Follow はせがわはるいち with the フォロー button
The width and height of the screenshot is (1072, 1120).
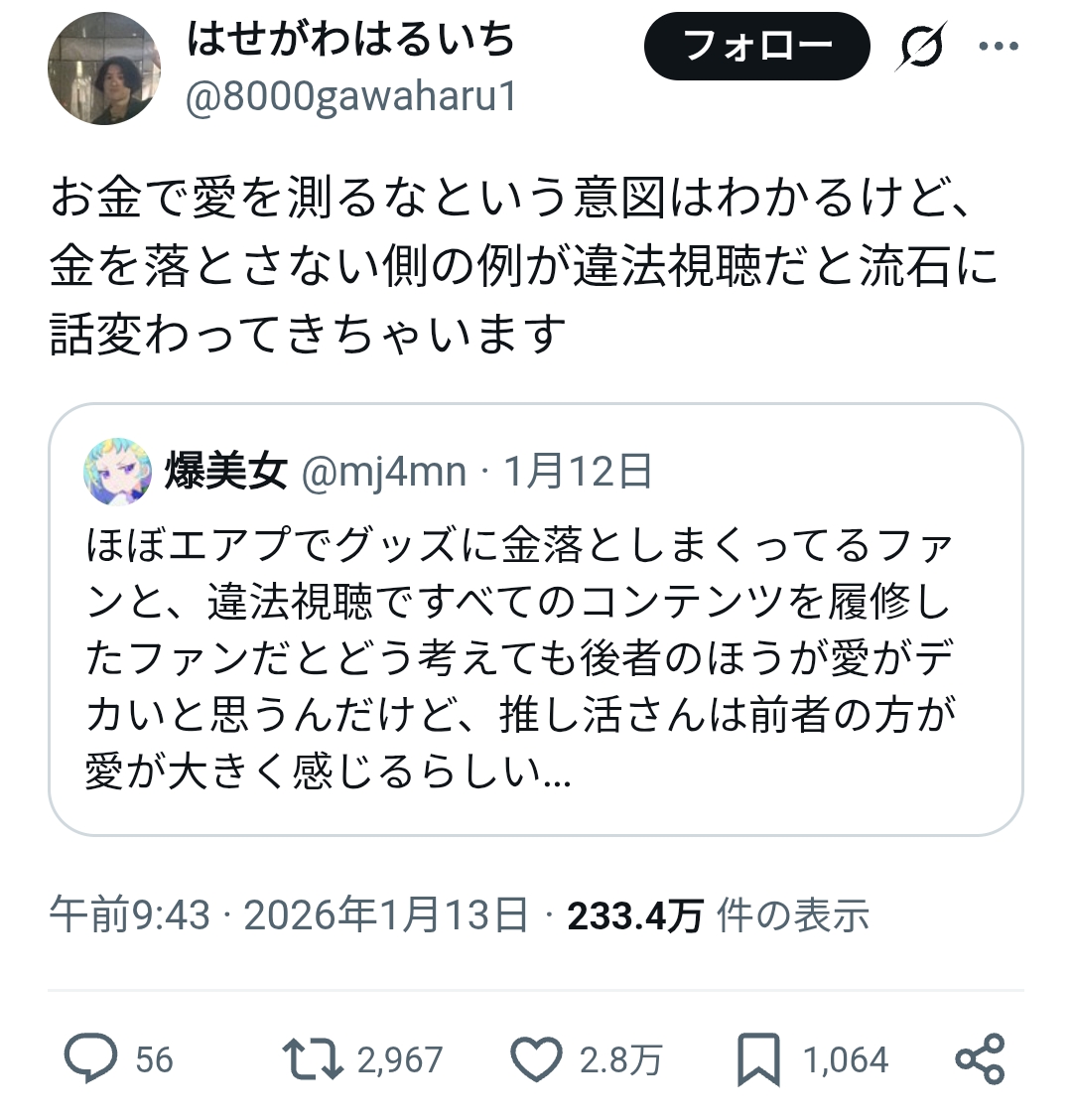coord(756,46)
